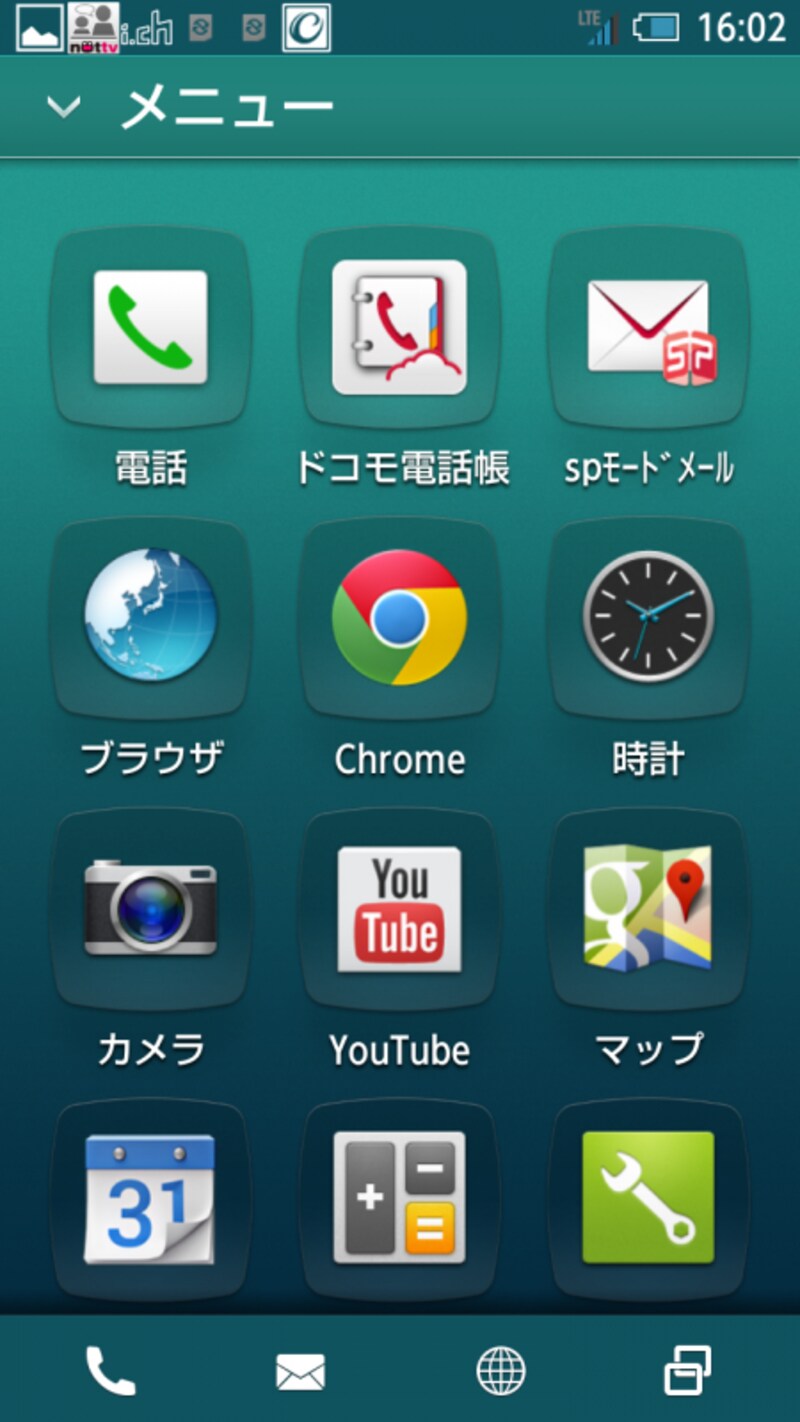The width and height of the screenshot is (800, 1422).
Task: Launch the カメラ camera app
Action: 150,908
